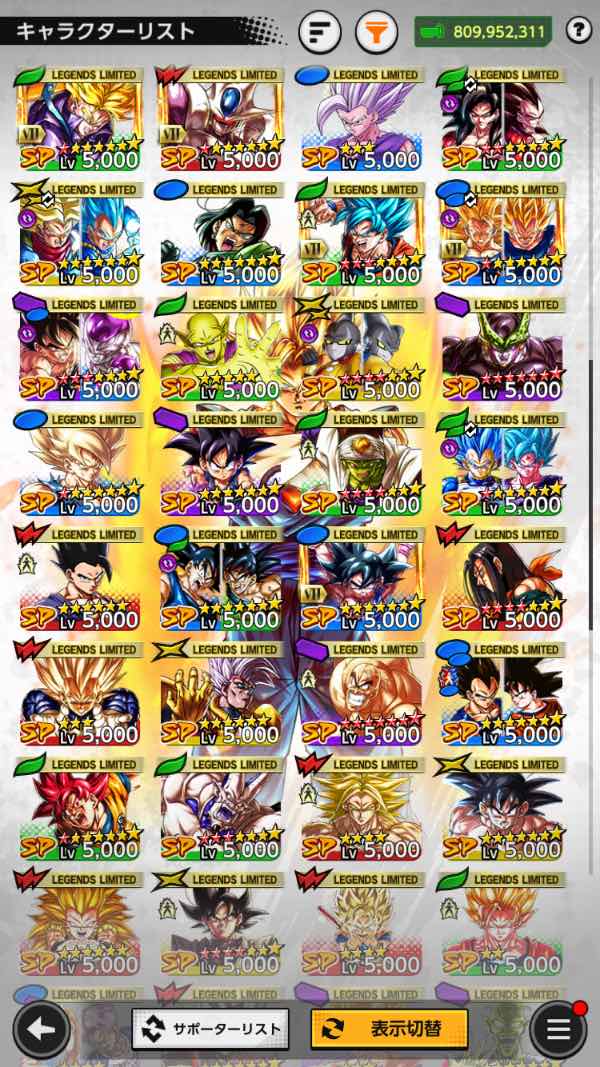The width and height of the screenshot is (600, 1067).
Task: Open the Gamma 1 and 2 tile
Action: tap(362, 348)
